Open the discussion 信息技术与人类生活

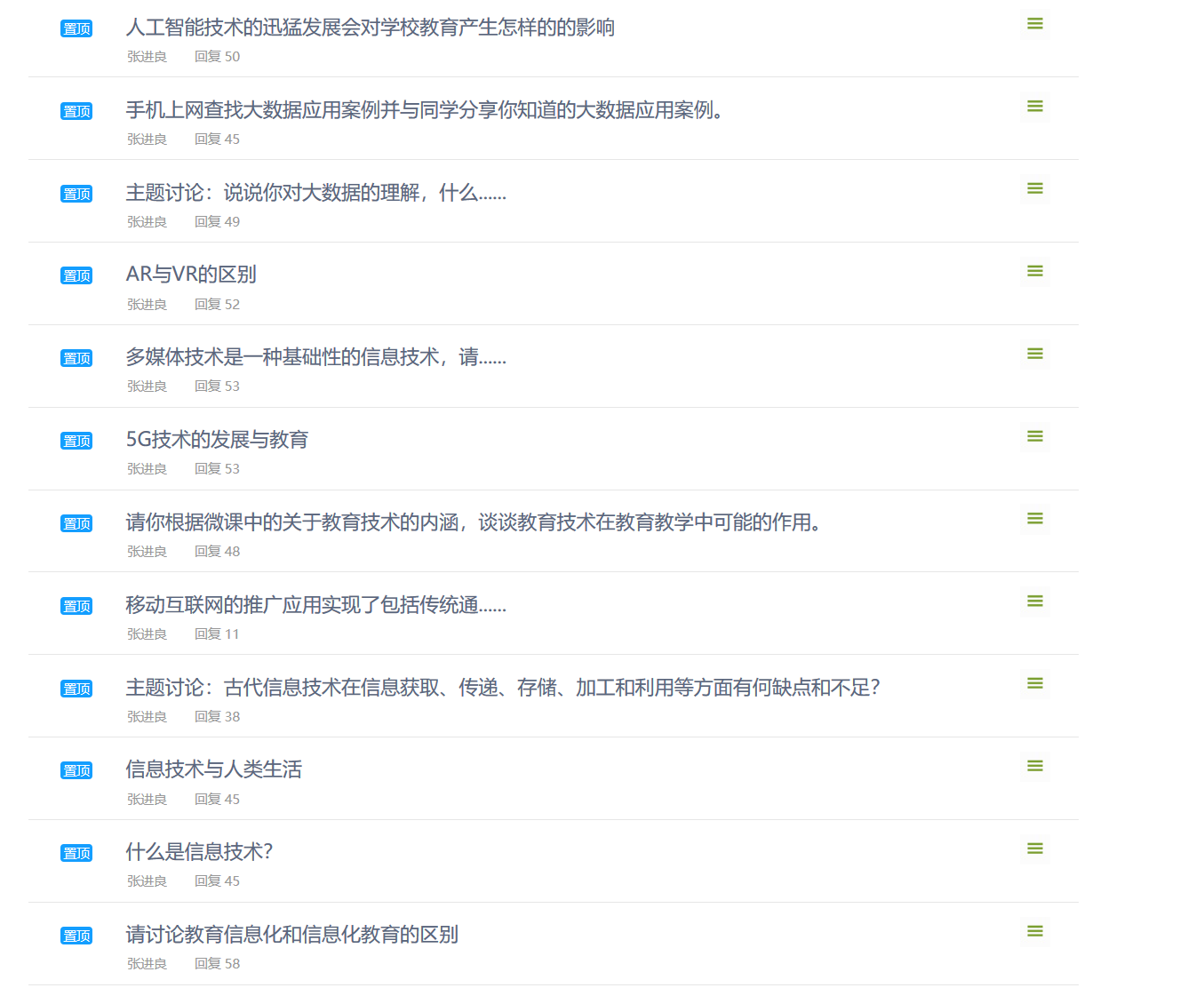(x=213, y=769)
